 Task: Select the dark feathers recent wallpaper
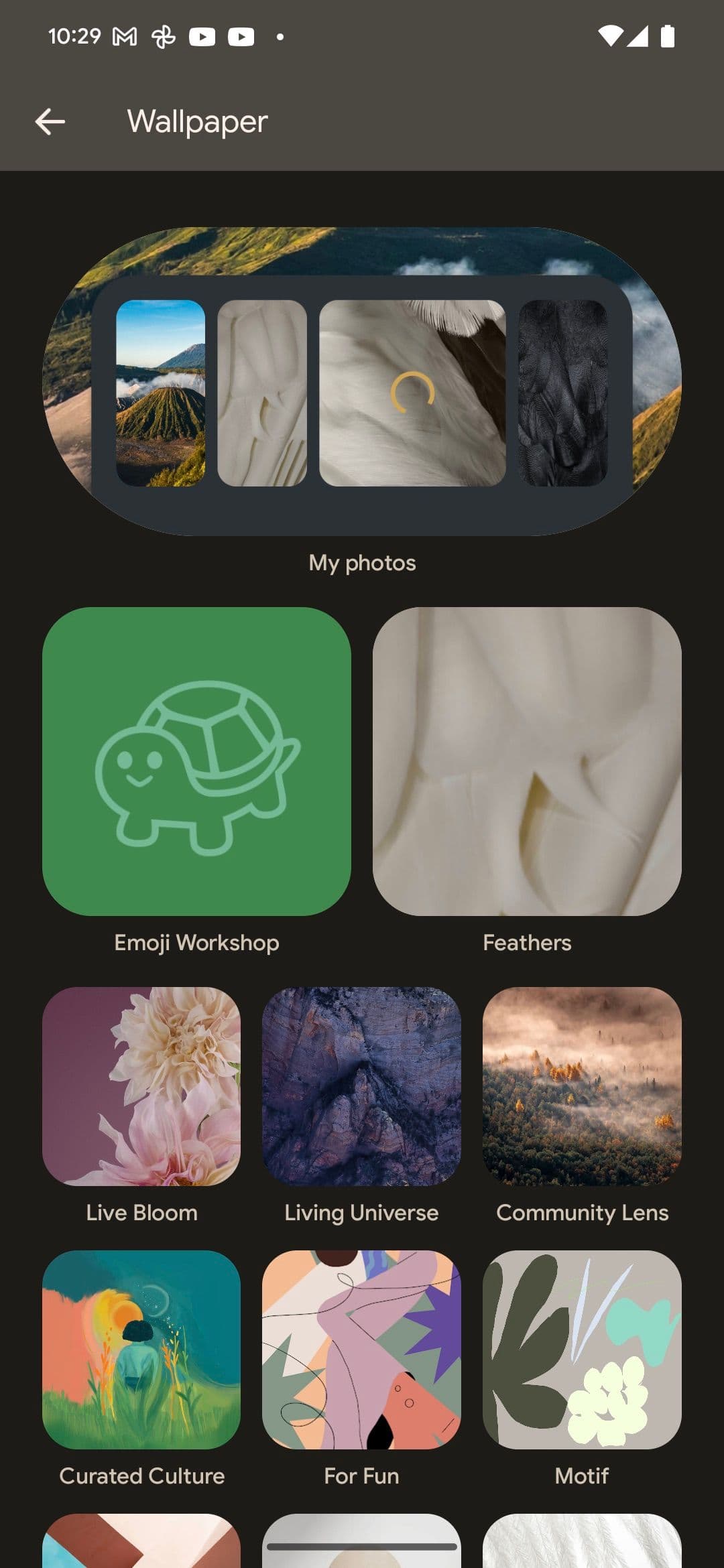click(563, 393)
